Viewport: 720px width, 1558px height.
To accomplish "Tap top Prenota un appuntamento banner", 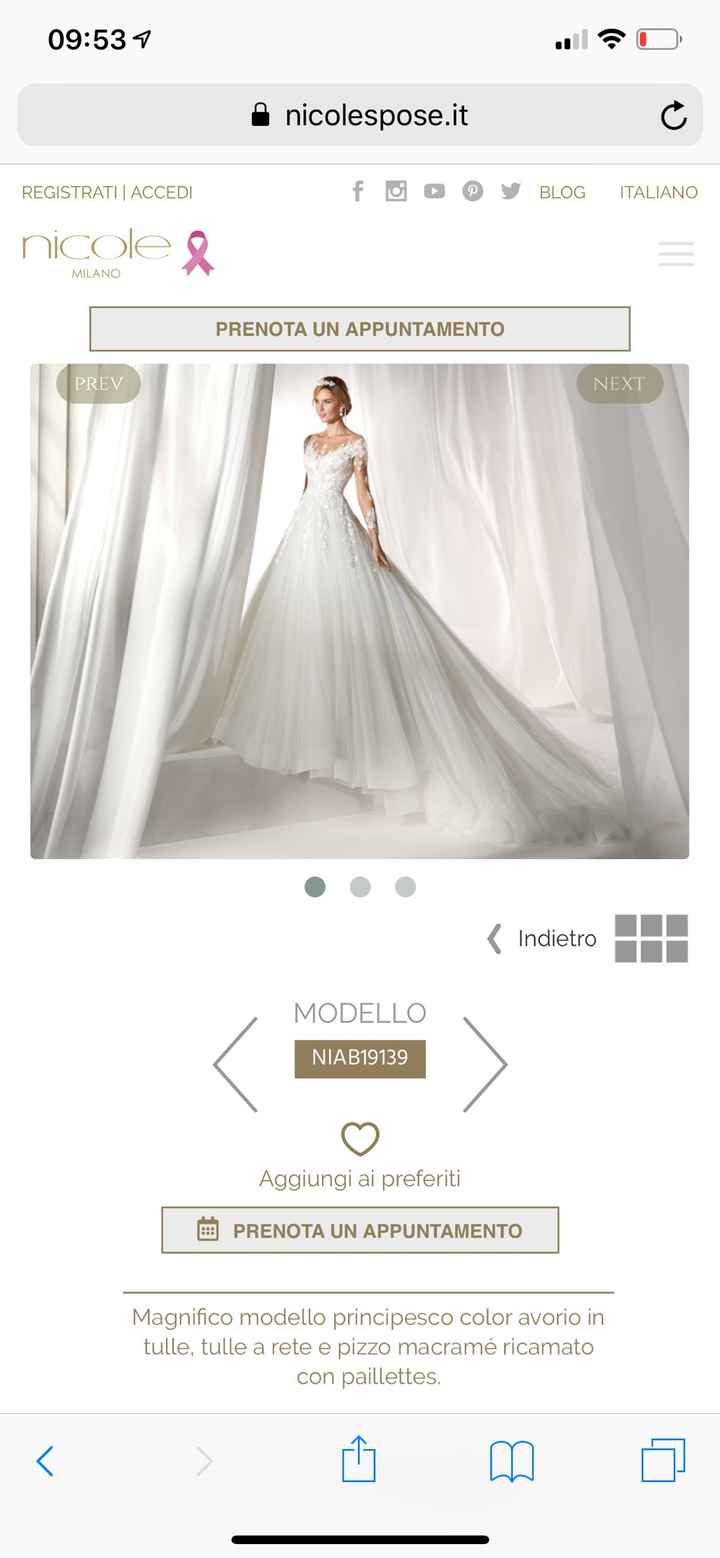I will click(x=360, y=329).
